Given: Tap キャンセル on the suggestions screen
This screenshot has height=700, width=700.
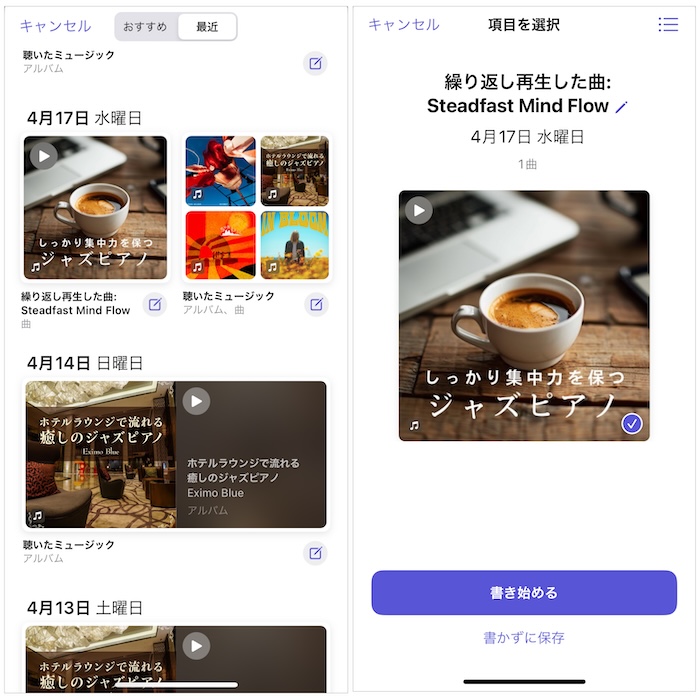Looking at the screenshot, I should tap(55, 26).
